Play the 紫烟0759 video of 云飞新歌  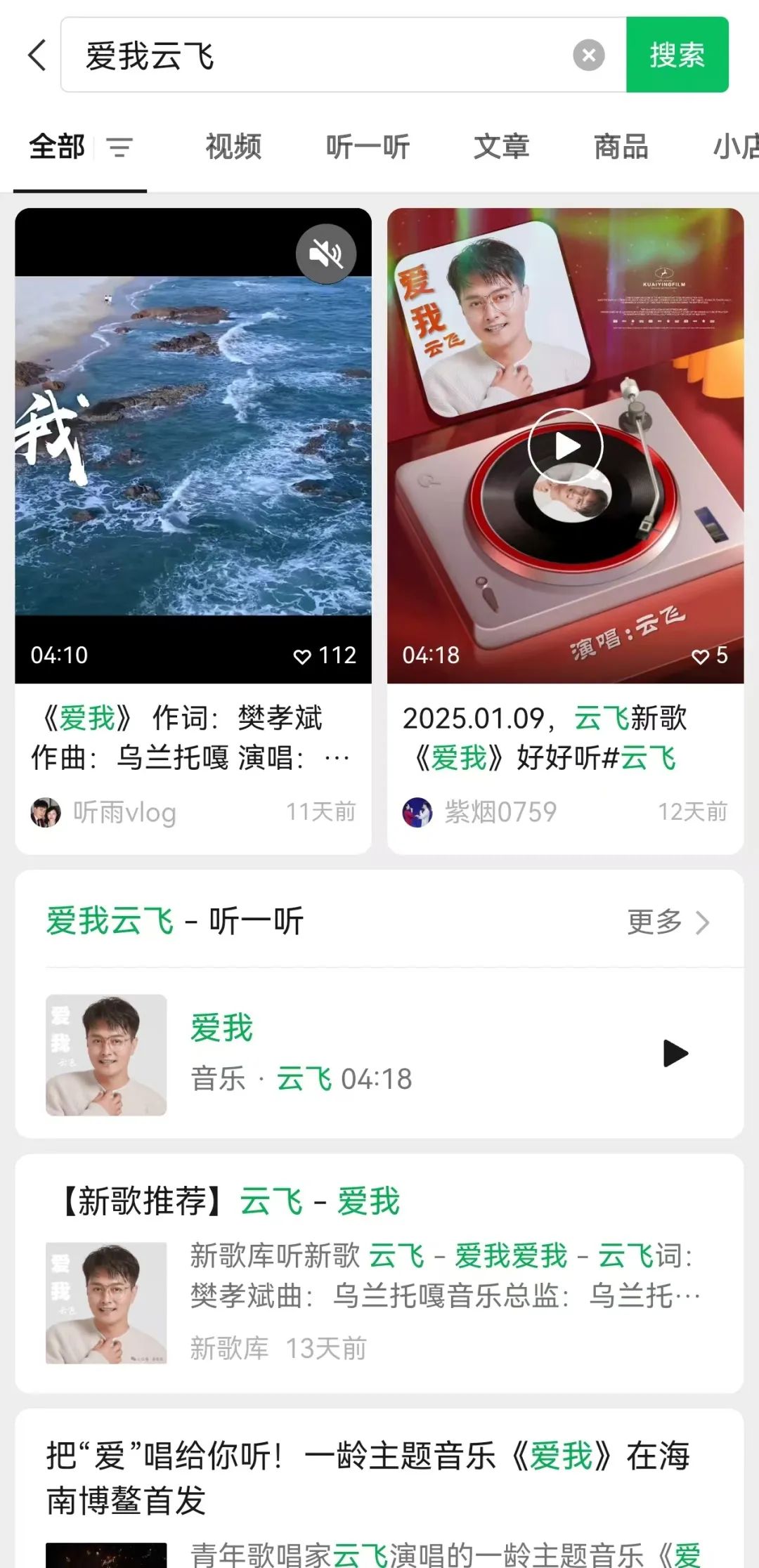(565, 446)
